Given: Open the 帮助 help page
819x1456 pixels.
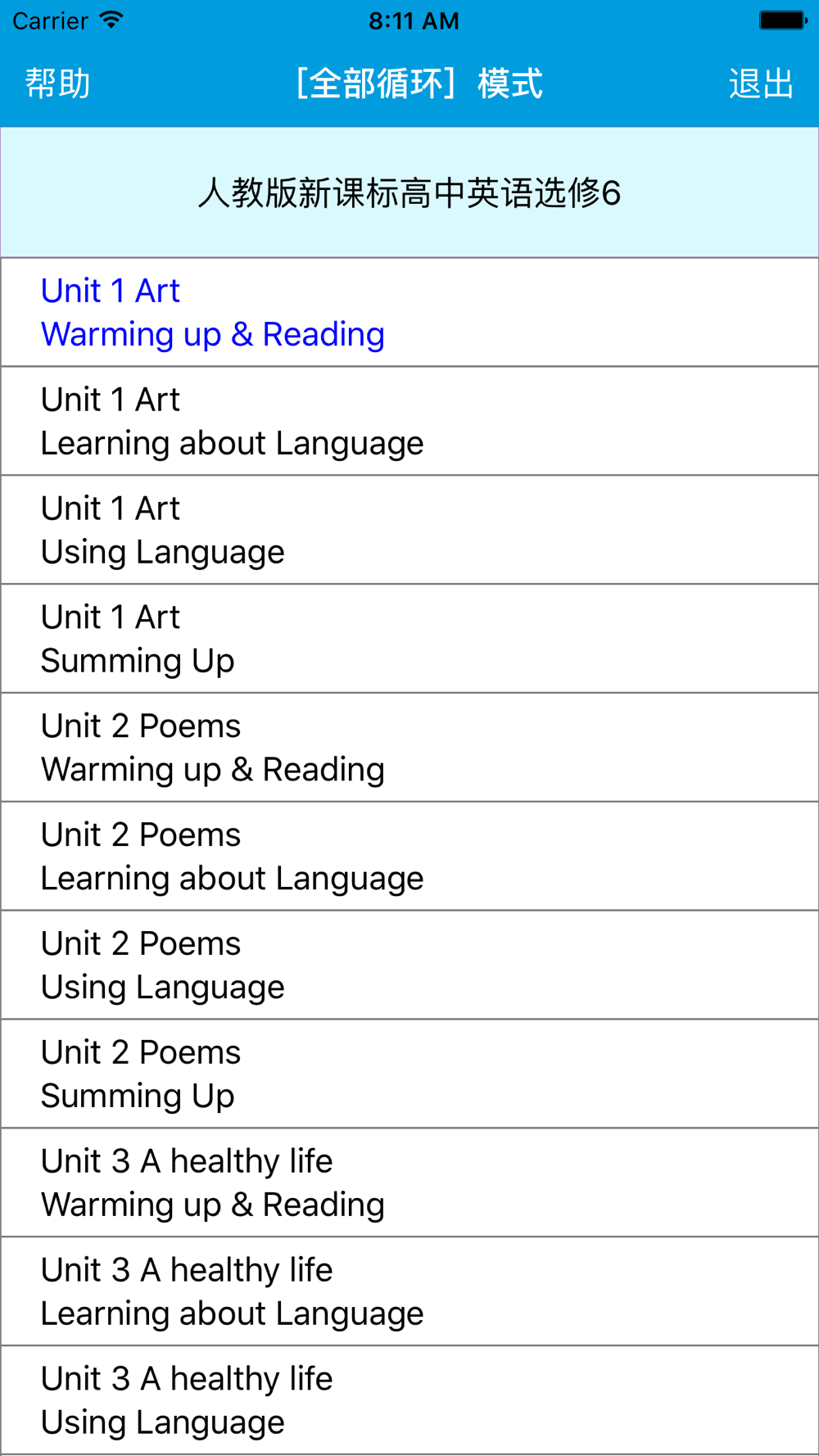Looking at the screenshot, I should coord(57,84).
